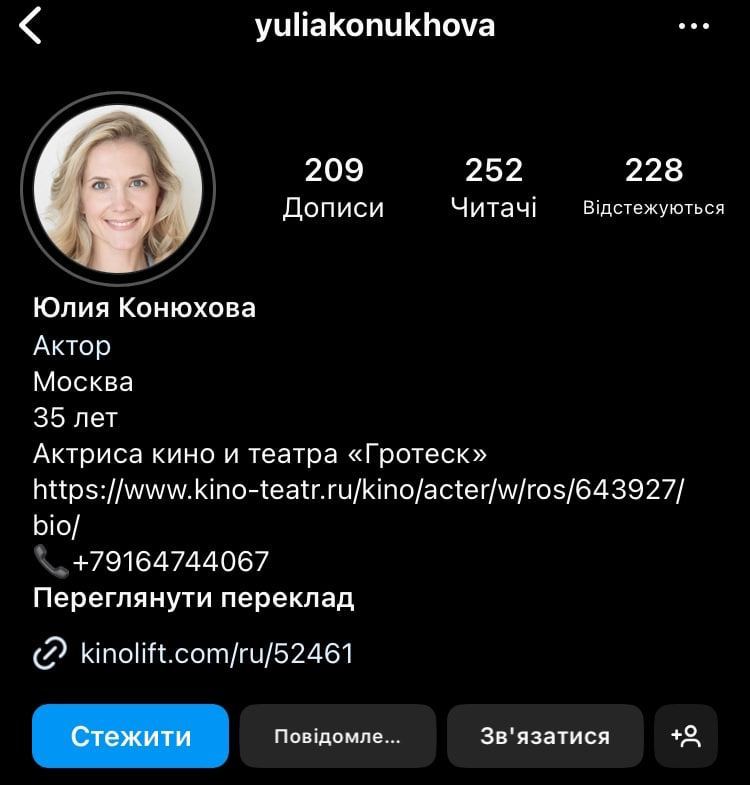Open the list of 252 Читачі
This screenshot has width=750, height=785.
[494, 187]
